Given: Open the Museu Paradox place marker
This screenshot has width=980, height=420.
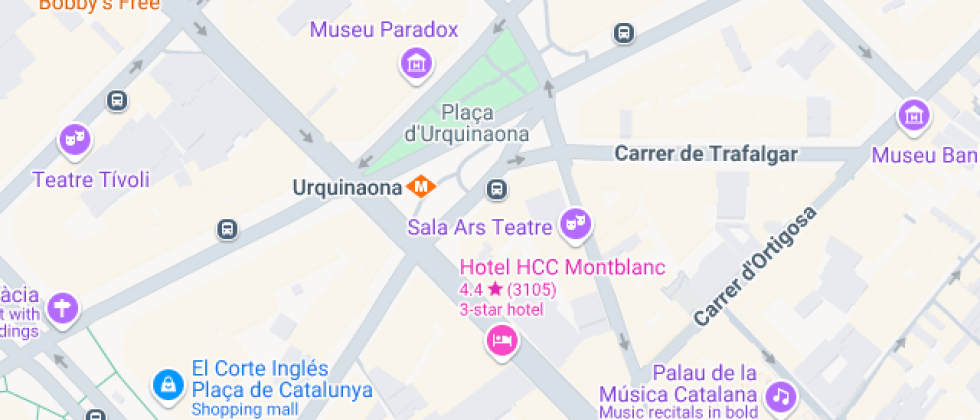Looking at the screenshot, I should coord(416,64).
